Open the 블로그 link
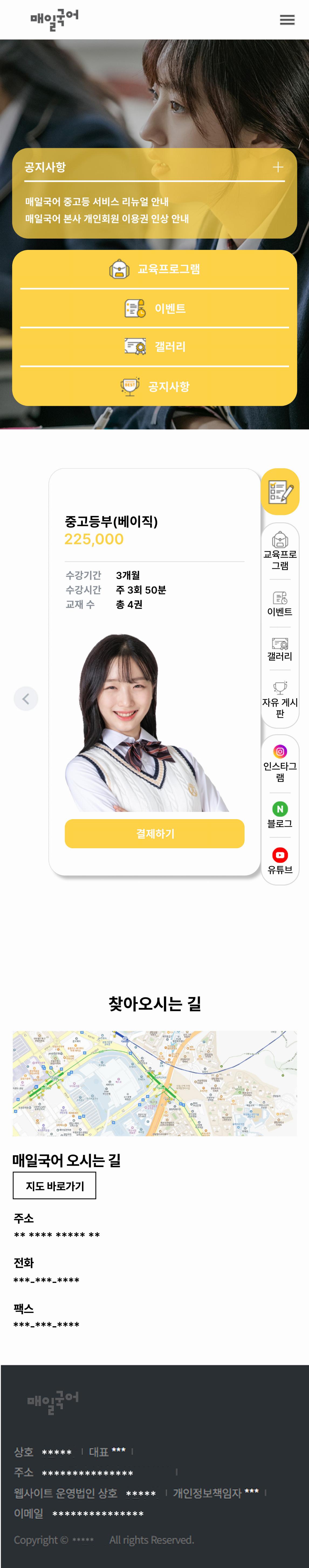Image resolution: width=309 pixels, height=1568 pixels. [x=280, y=815]
